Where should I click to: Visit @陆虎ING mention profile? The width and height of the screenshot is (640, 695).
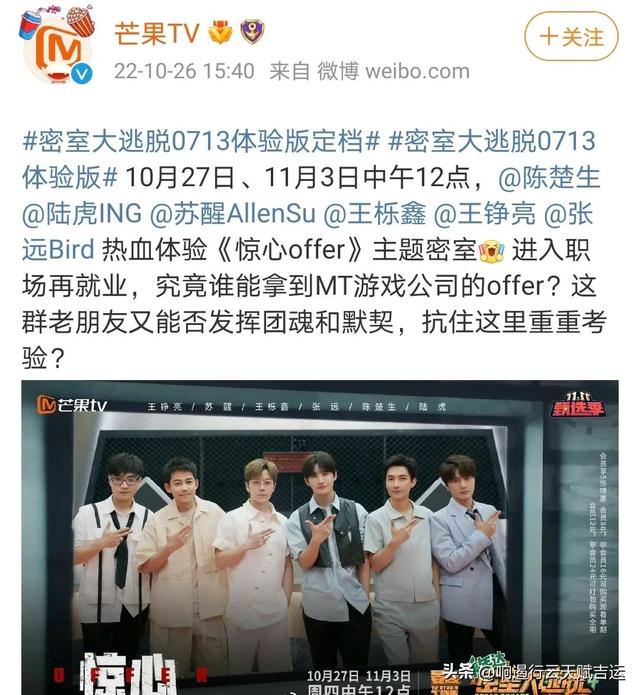coord(82,212)
